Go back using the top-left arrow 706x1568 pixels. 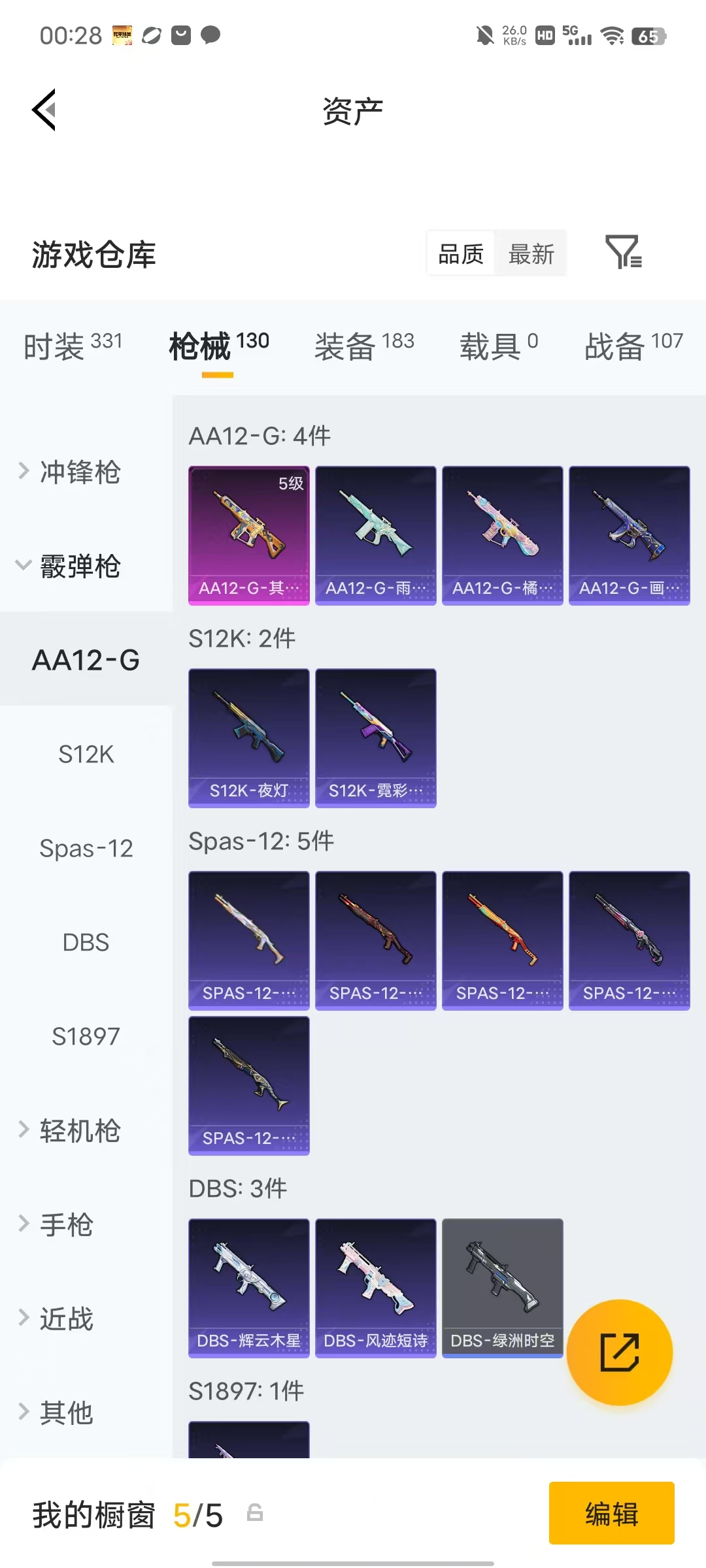(x=44, y=110)
